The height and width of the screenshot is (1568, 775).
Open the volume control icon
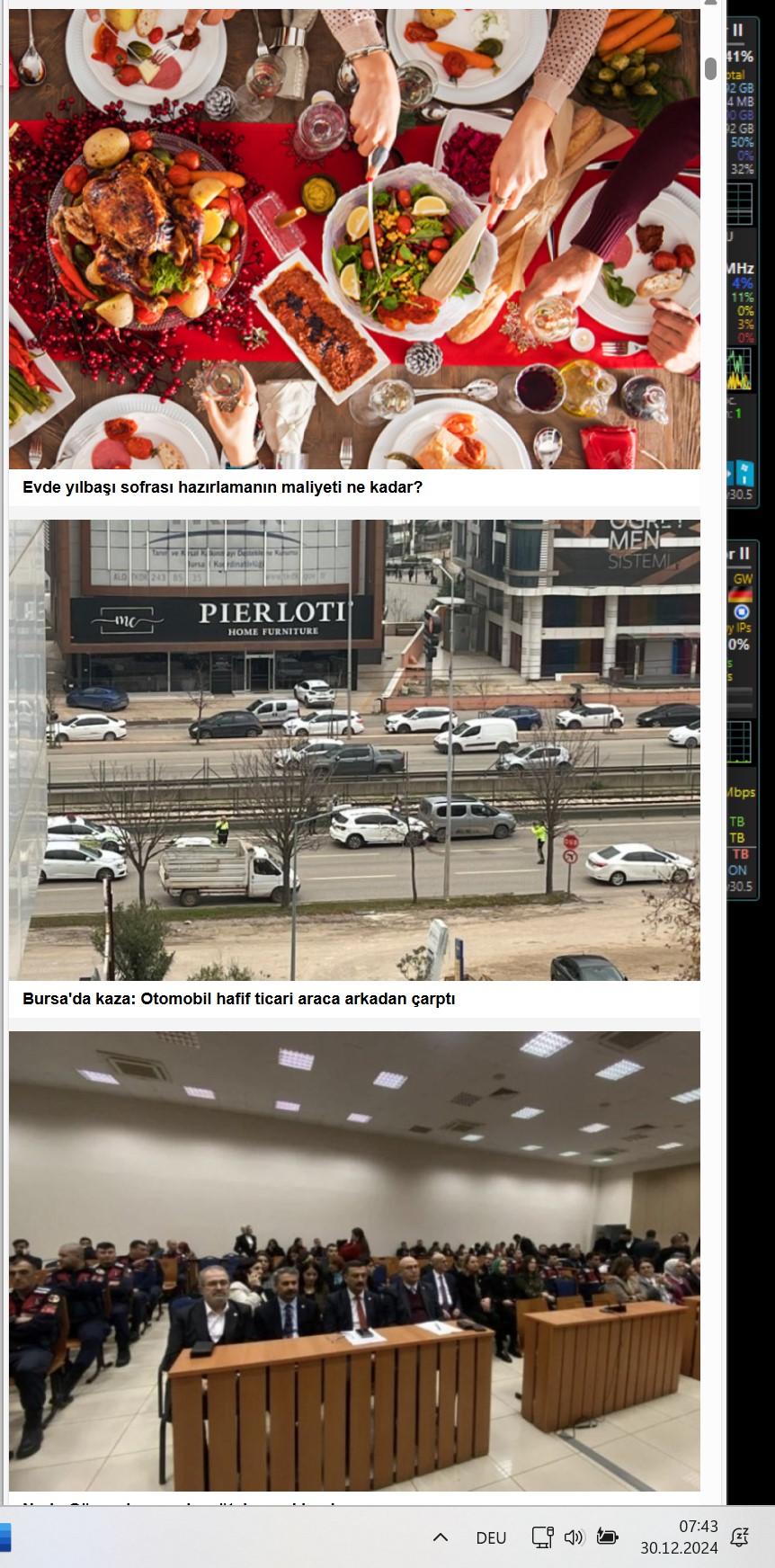pyautogui.click(x=574, y=1537)
